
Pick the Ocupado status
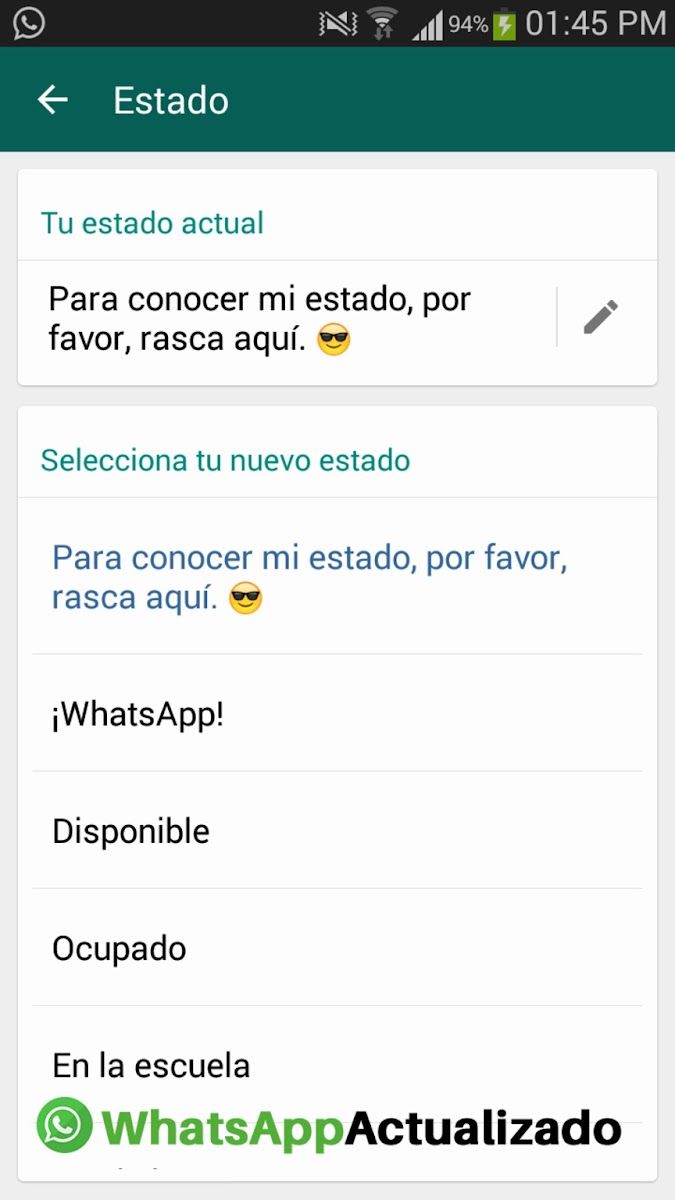coord(120,948)
